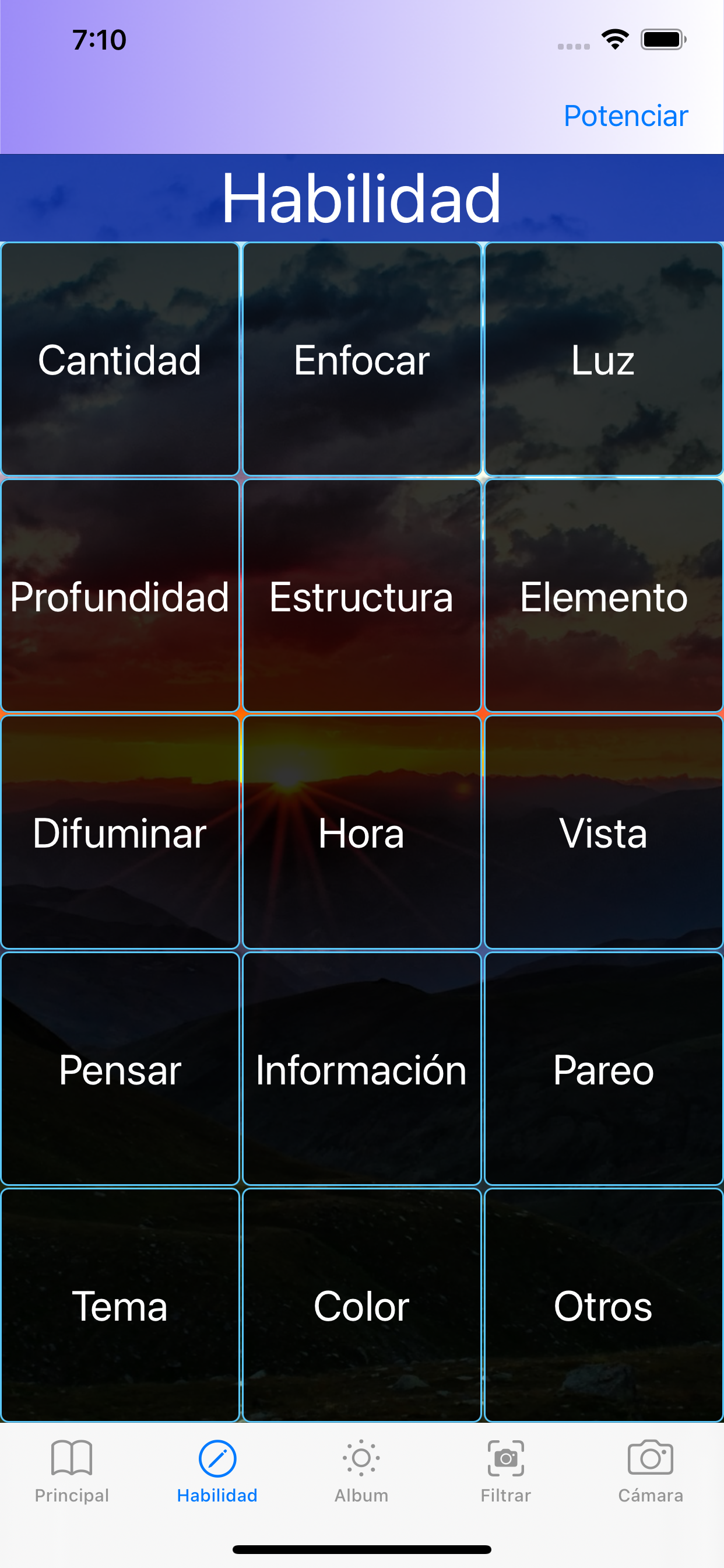This screenshot has height=1568, width=724.
Task: Open the Vista category
Action: (603, 834)
